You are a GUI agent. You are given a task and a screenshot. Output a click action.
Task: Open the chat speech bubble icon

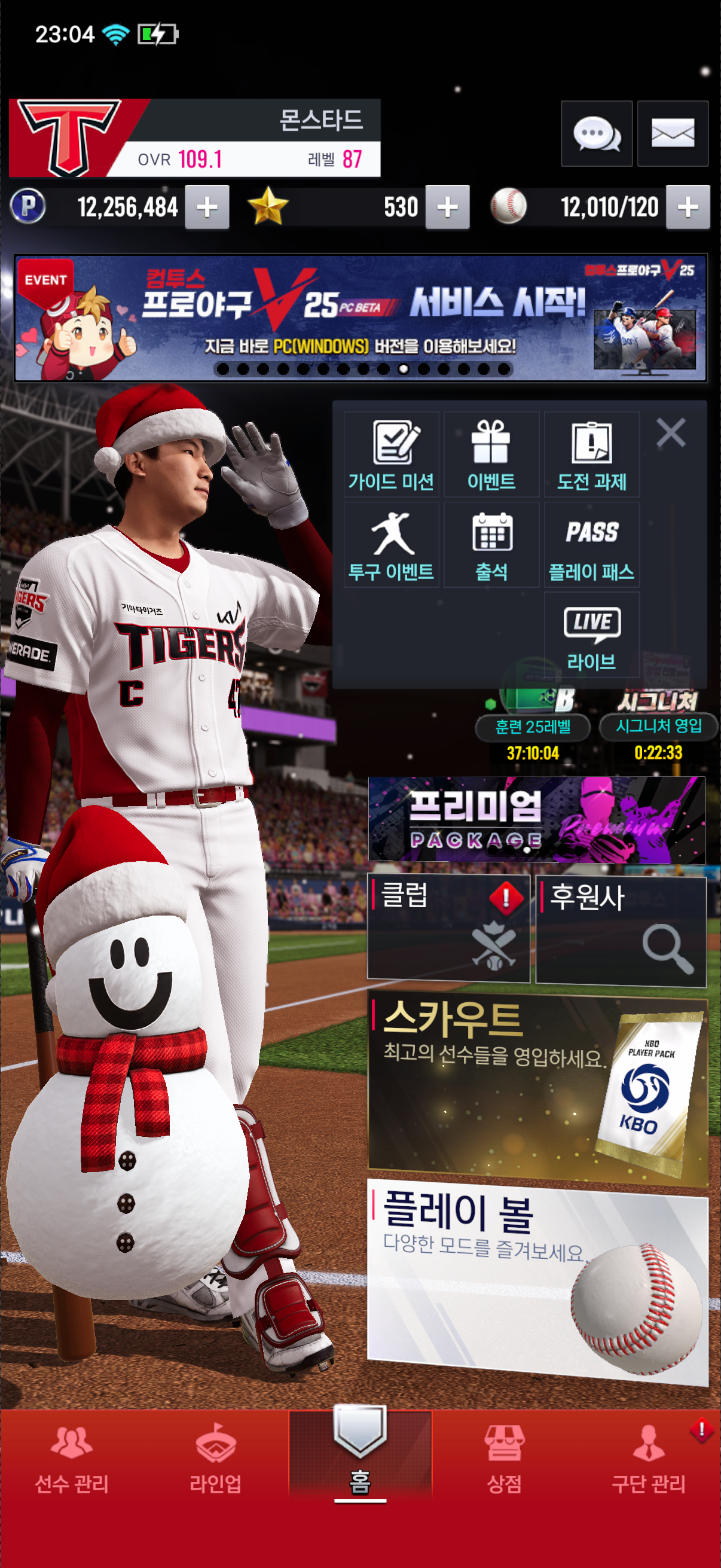click(x=595, y=133)
